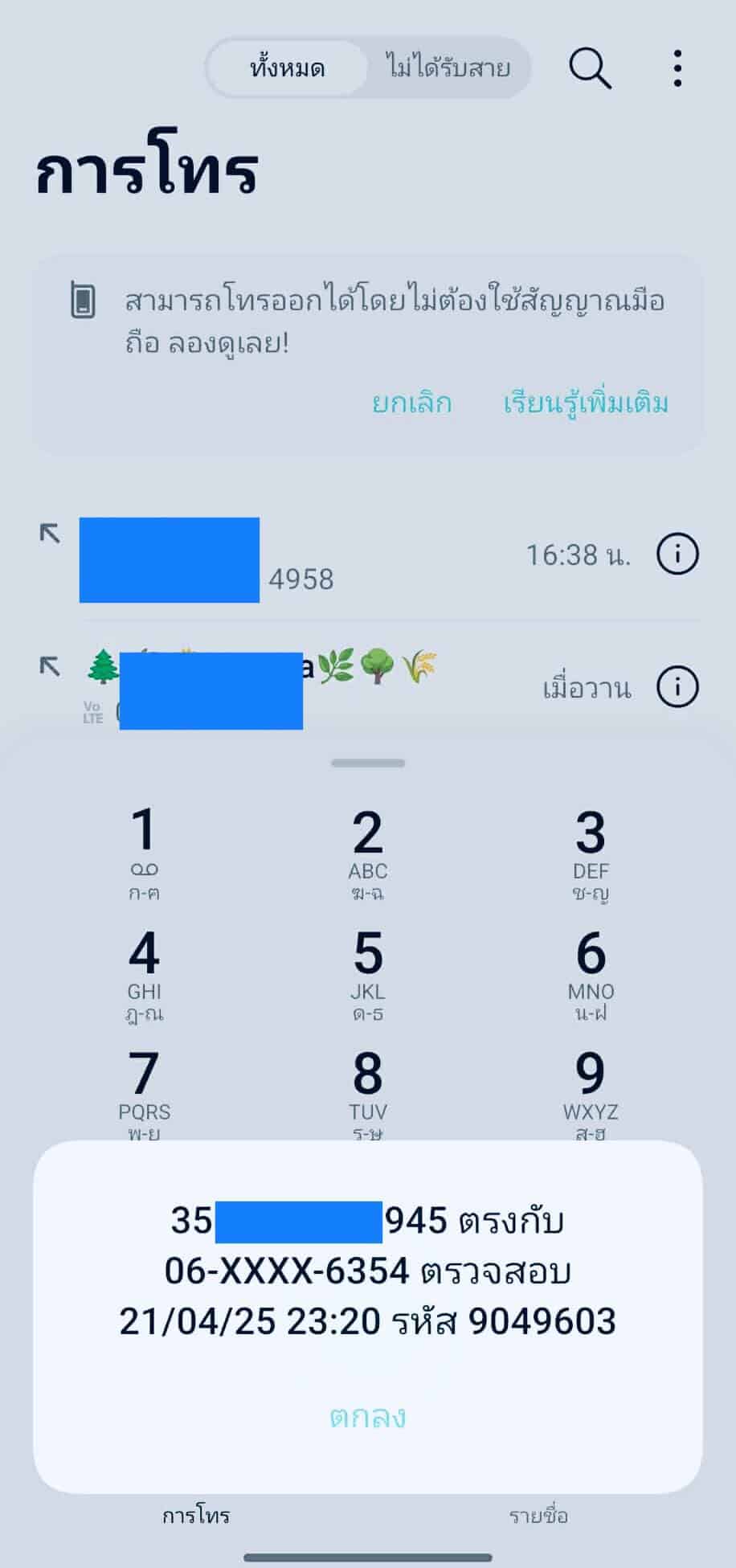Screen dimensions: 736x1568
Task: Open info for the เมื่อวาน call
Action: pos(677,687)
